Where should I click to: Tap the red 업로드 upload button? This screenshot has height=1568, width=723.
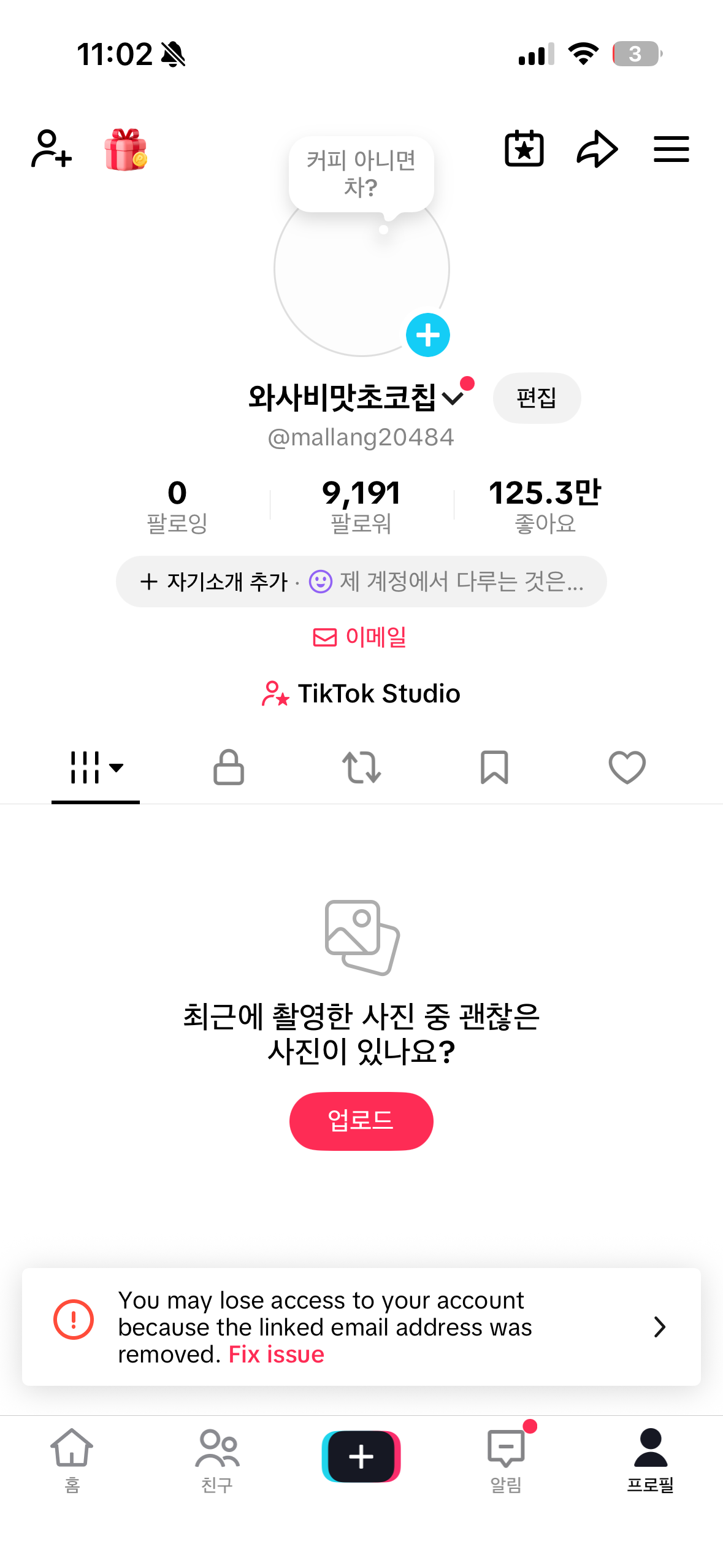pos(361,1121)
